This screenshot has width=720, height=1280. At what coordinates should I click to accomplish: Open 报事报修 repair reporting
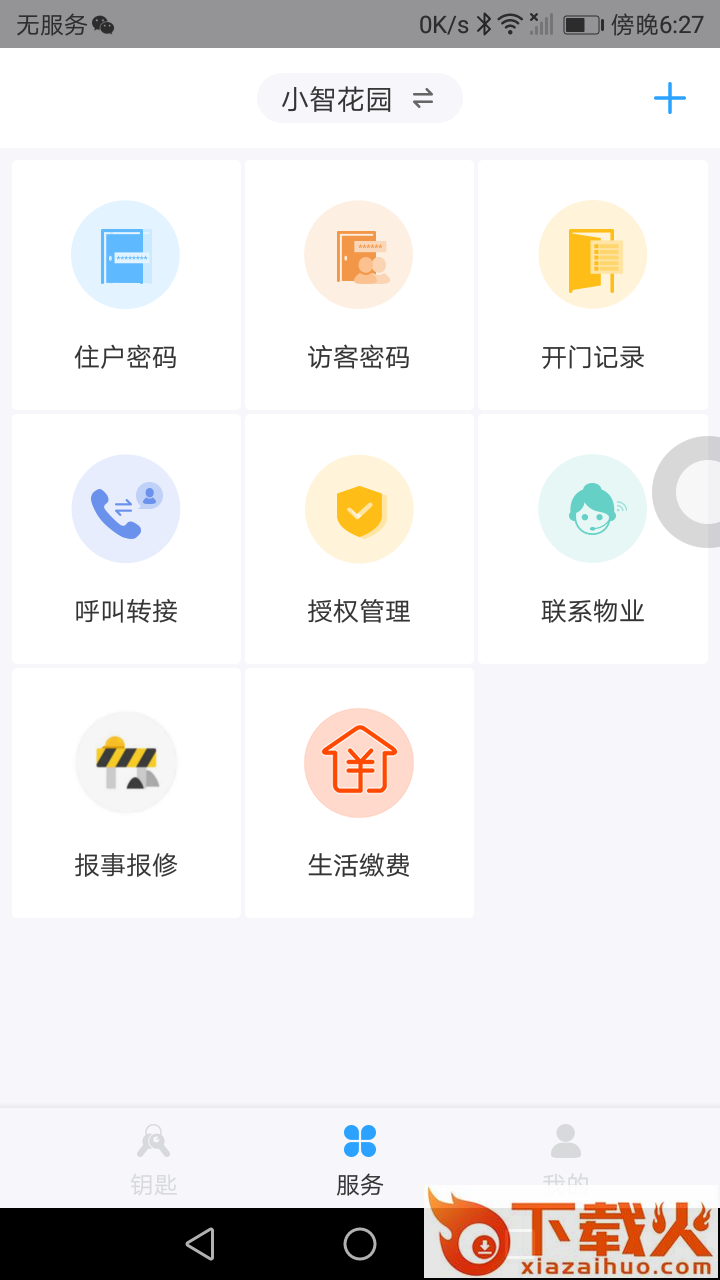click(126, 793)
